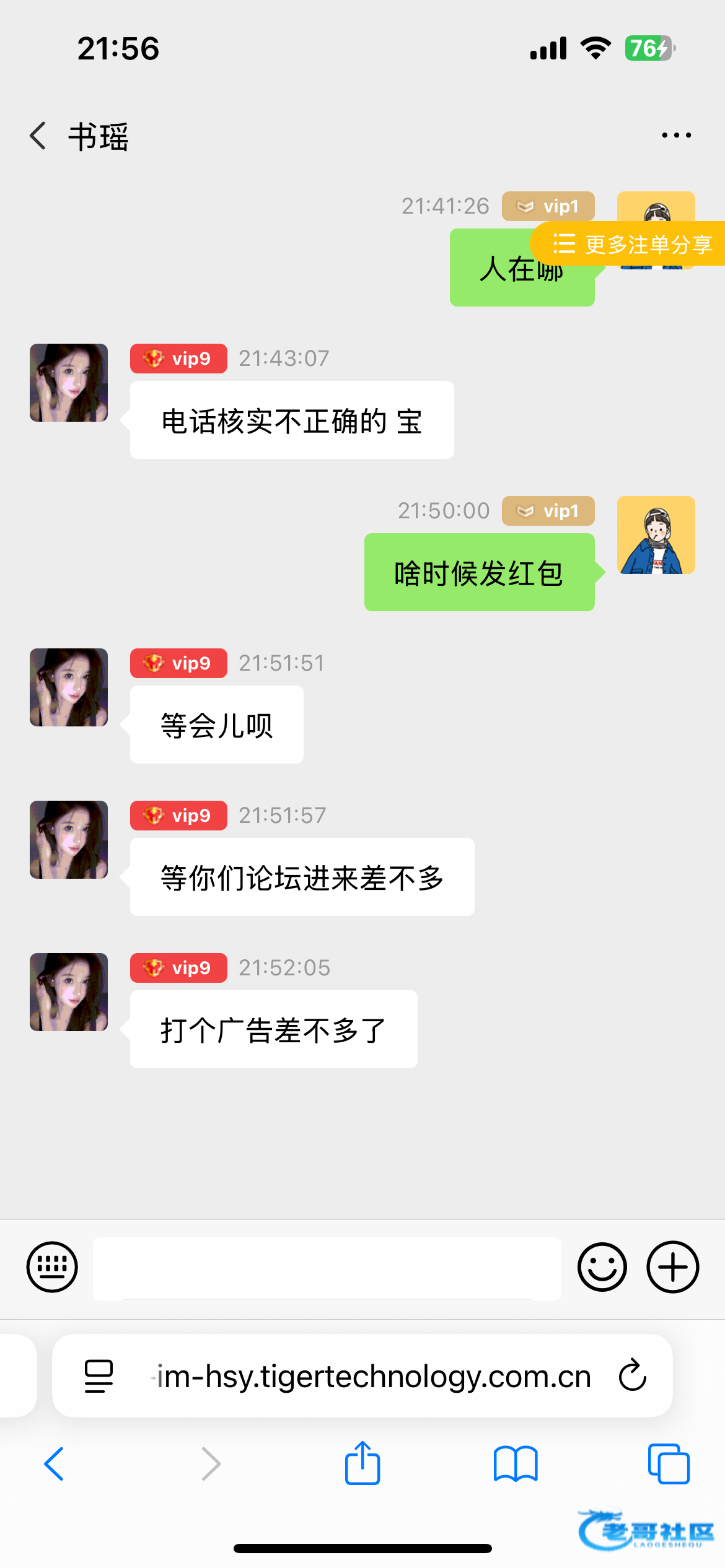
Task: Open 书瑶's avatar beside 等会儿呗
Action: coord(69,687)
